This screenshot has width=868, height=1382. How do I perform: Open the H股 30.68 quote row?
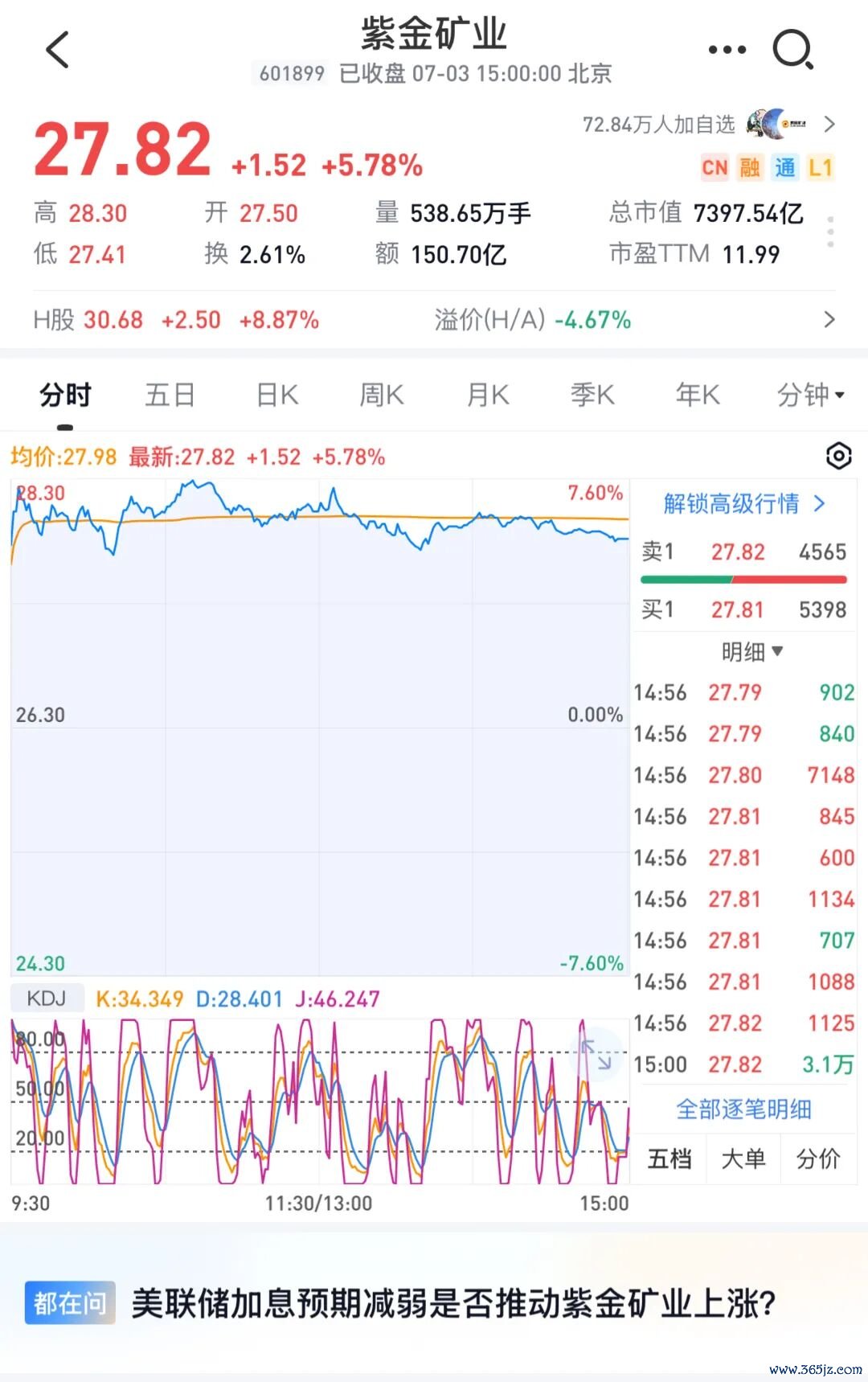pos(434,320)
